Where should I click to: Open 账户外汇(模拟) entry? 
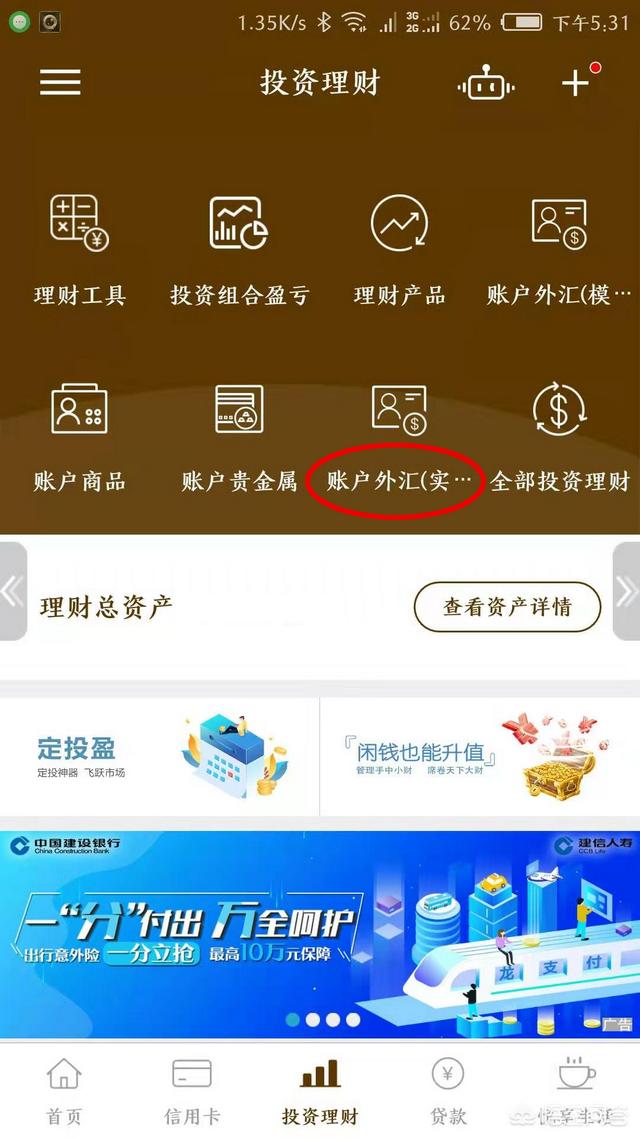tap(560, 250)
